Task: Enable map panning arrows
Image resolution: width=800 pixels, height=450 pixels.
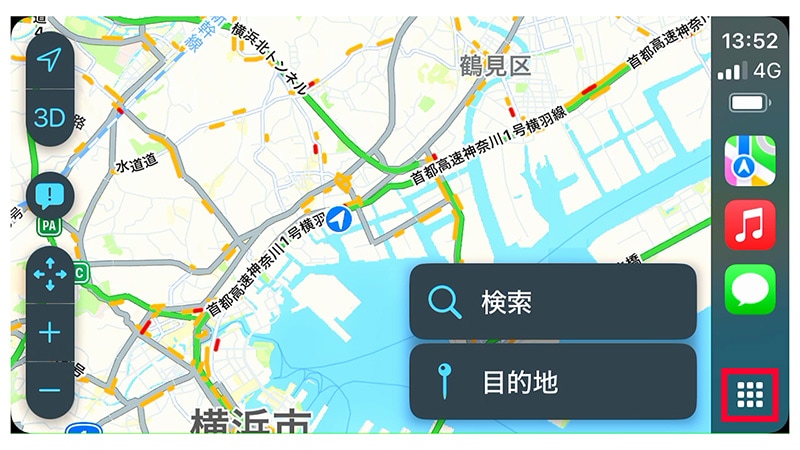Action: pos(49,273)
